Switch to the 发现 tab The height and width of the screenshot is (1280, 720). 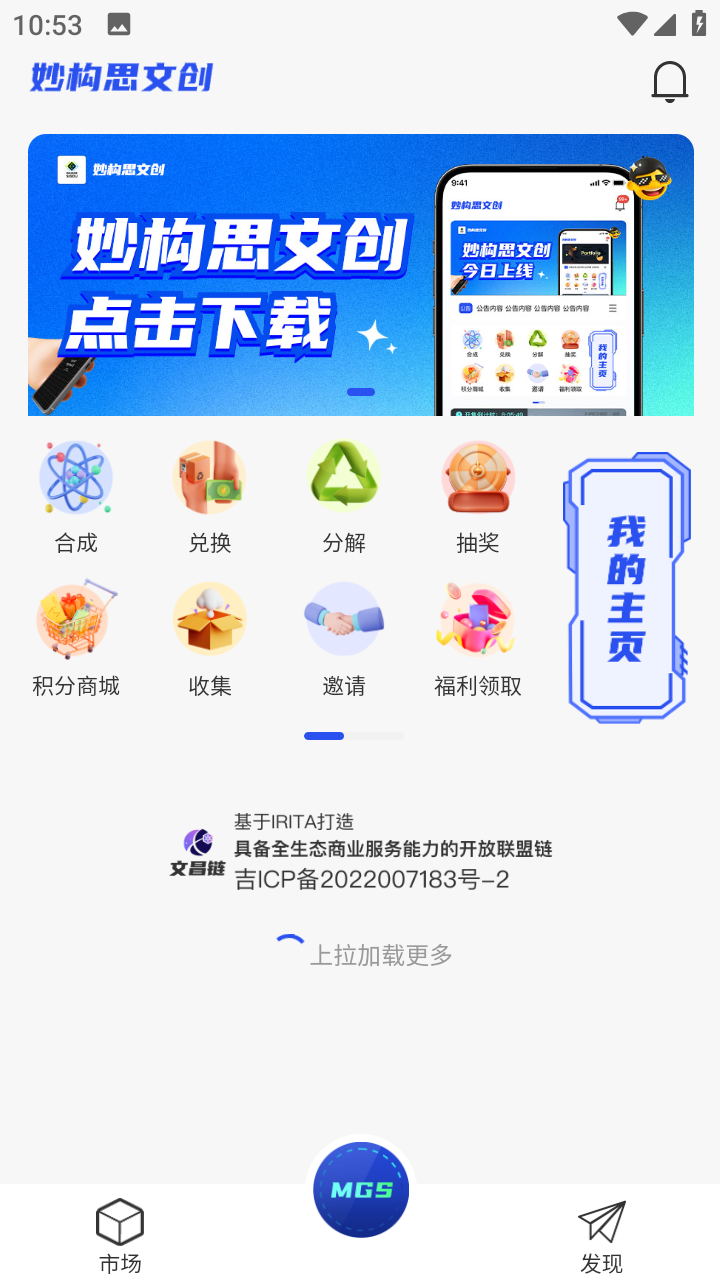[602, 1236]
